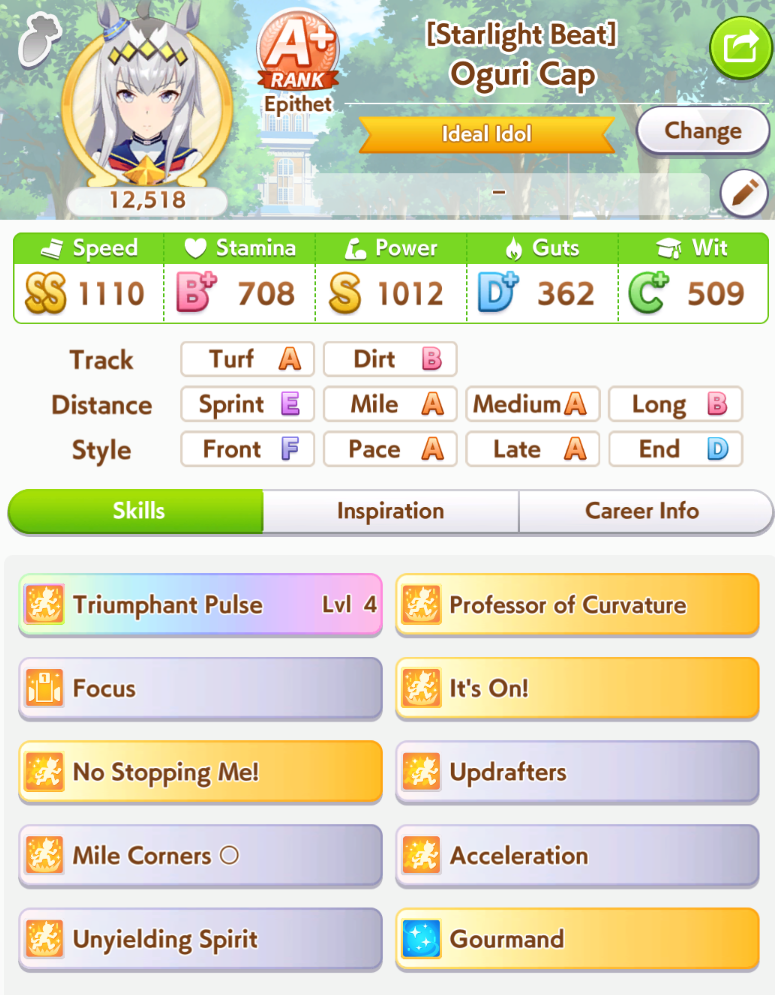Tap the It's On! skill
Screen dimensions: 775x995
[x=577, y=689]
